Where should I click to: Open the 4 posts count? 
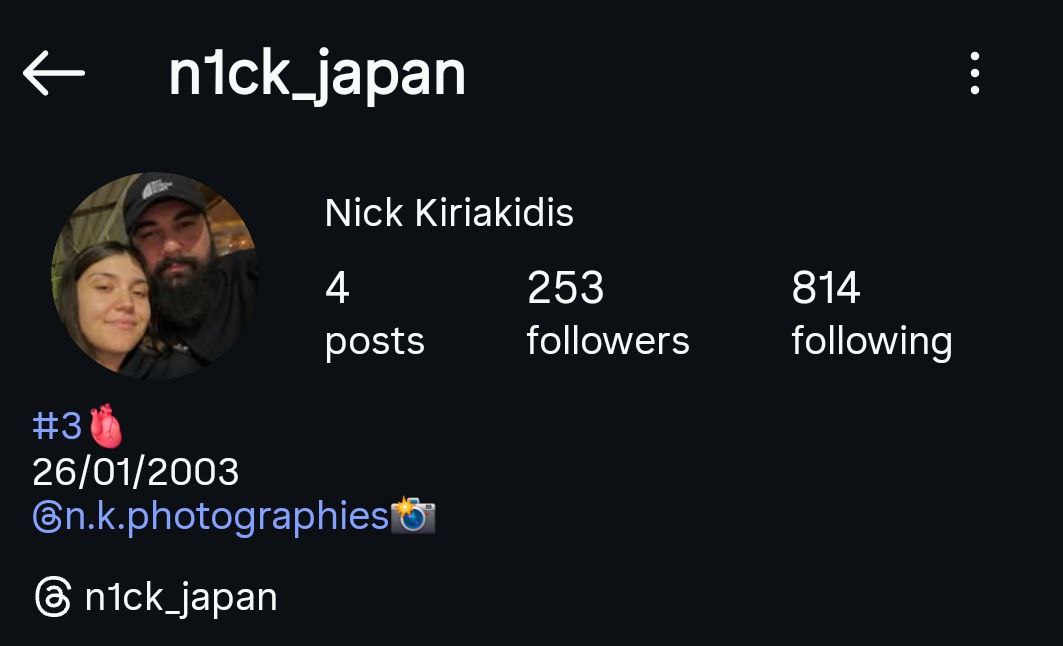pos(374,314)
